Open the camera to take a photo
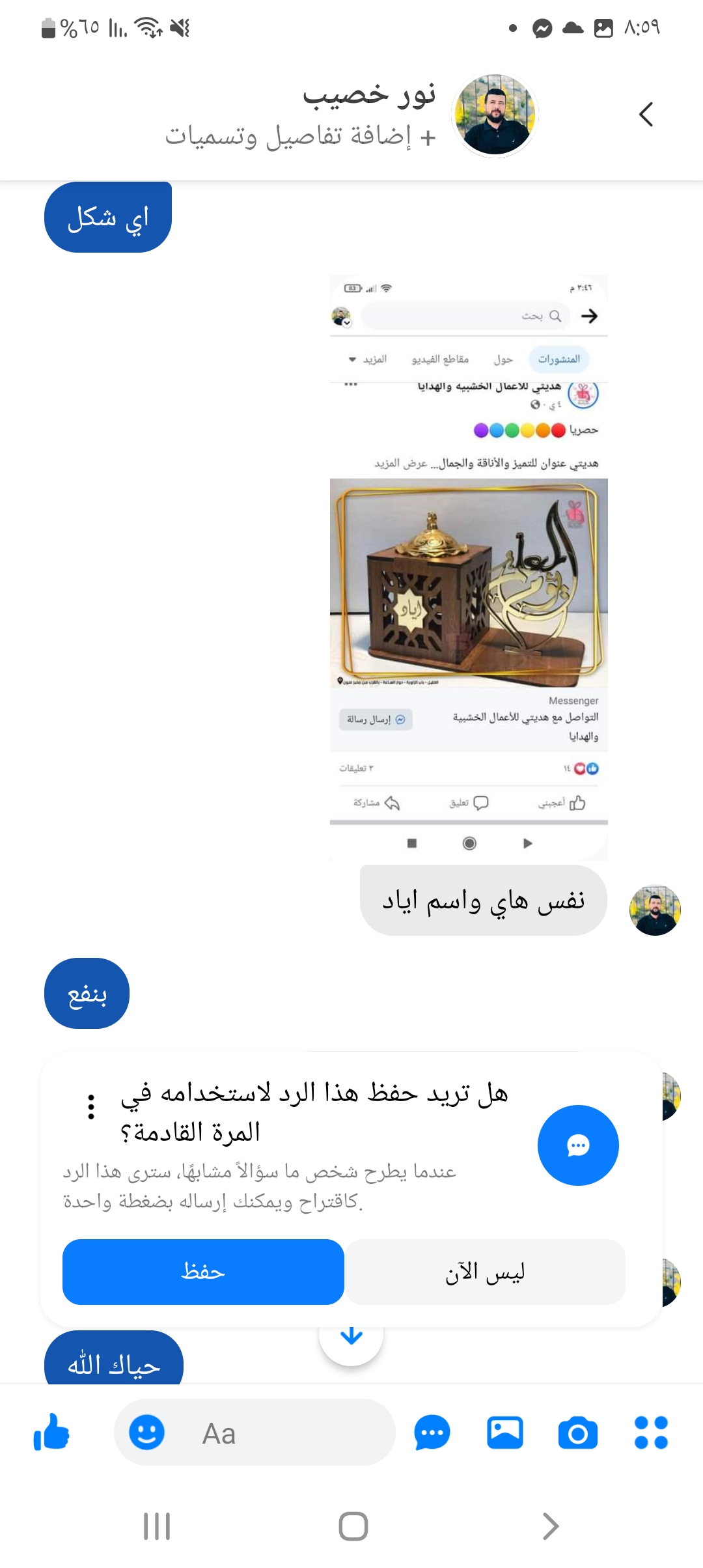 (x=578, y=1433)
